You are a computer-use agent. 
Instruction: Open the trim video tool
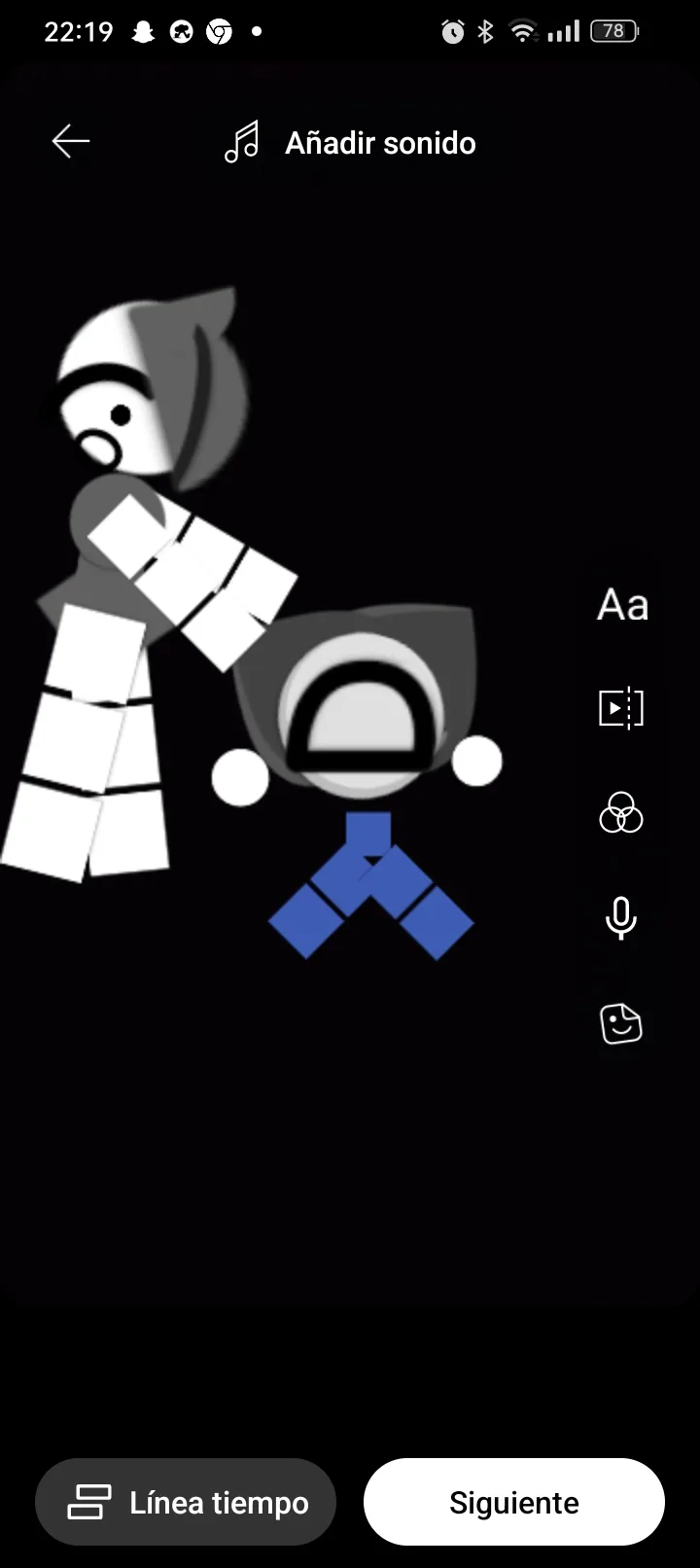621,708
